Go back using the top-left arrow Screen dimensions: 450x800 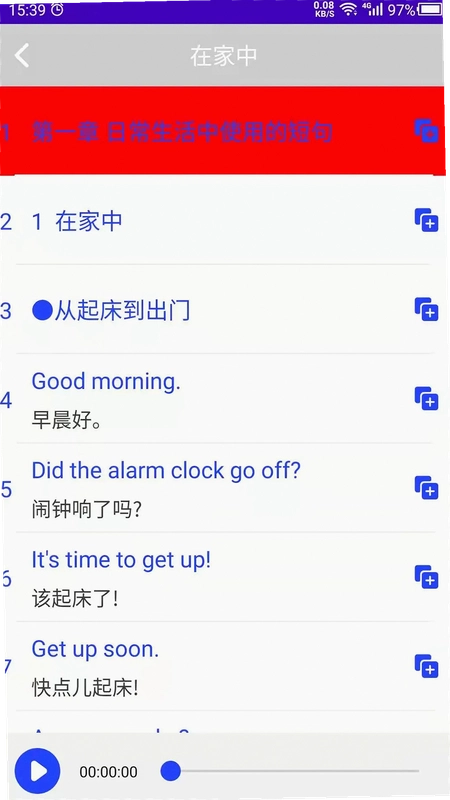click(x=22, y=55)
